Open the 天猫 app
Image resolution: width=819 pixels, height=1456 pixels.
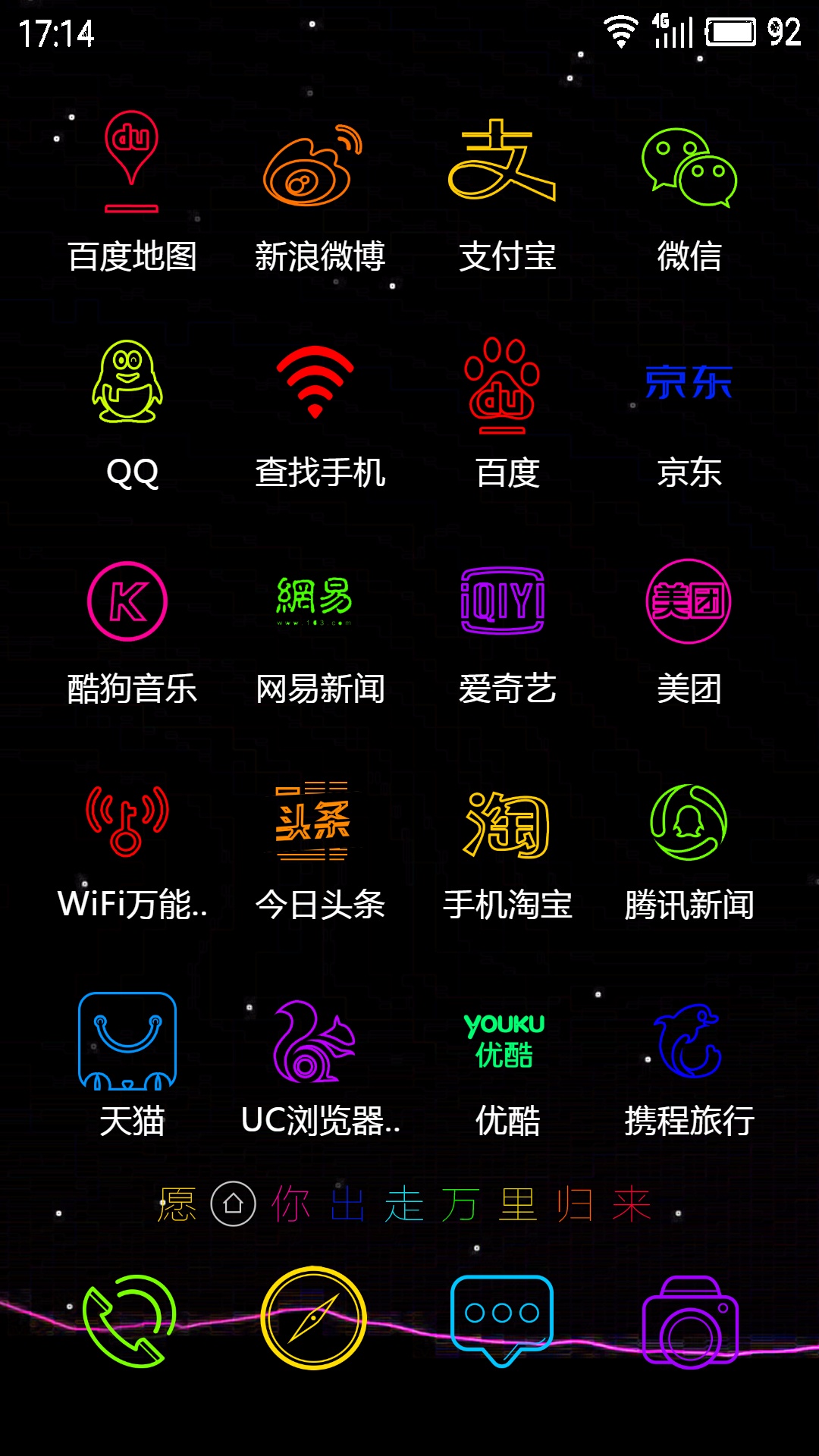click(127, 1040)
